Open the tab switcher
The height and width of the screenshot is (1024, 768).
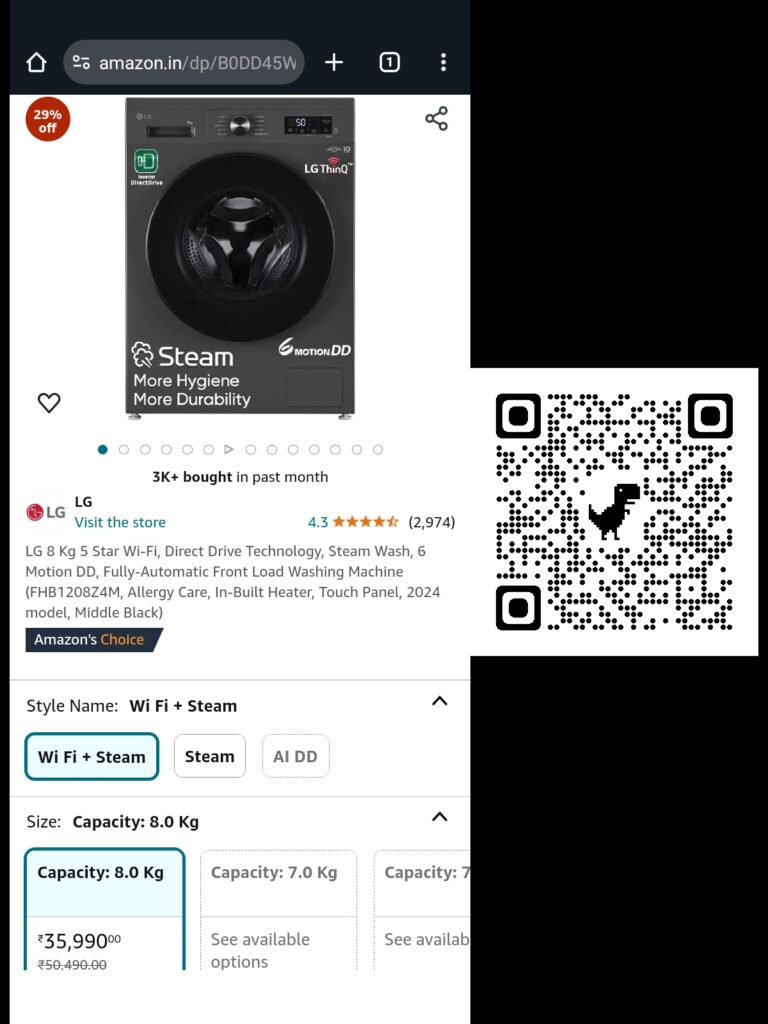coord(389,63)
